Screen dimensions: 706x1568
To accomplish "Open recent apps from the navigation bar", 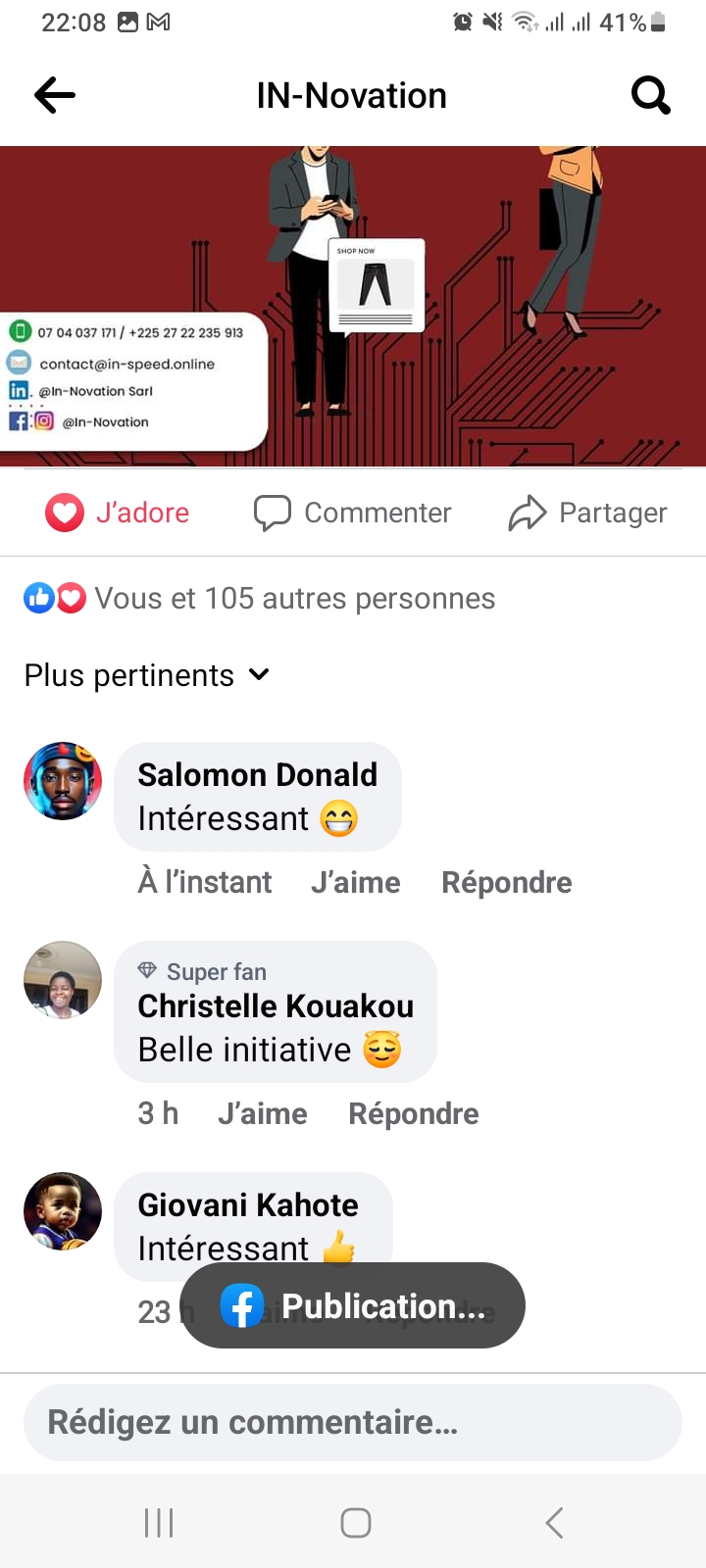I will pos(159,1523).
